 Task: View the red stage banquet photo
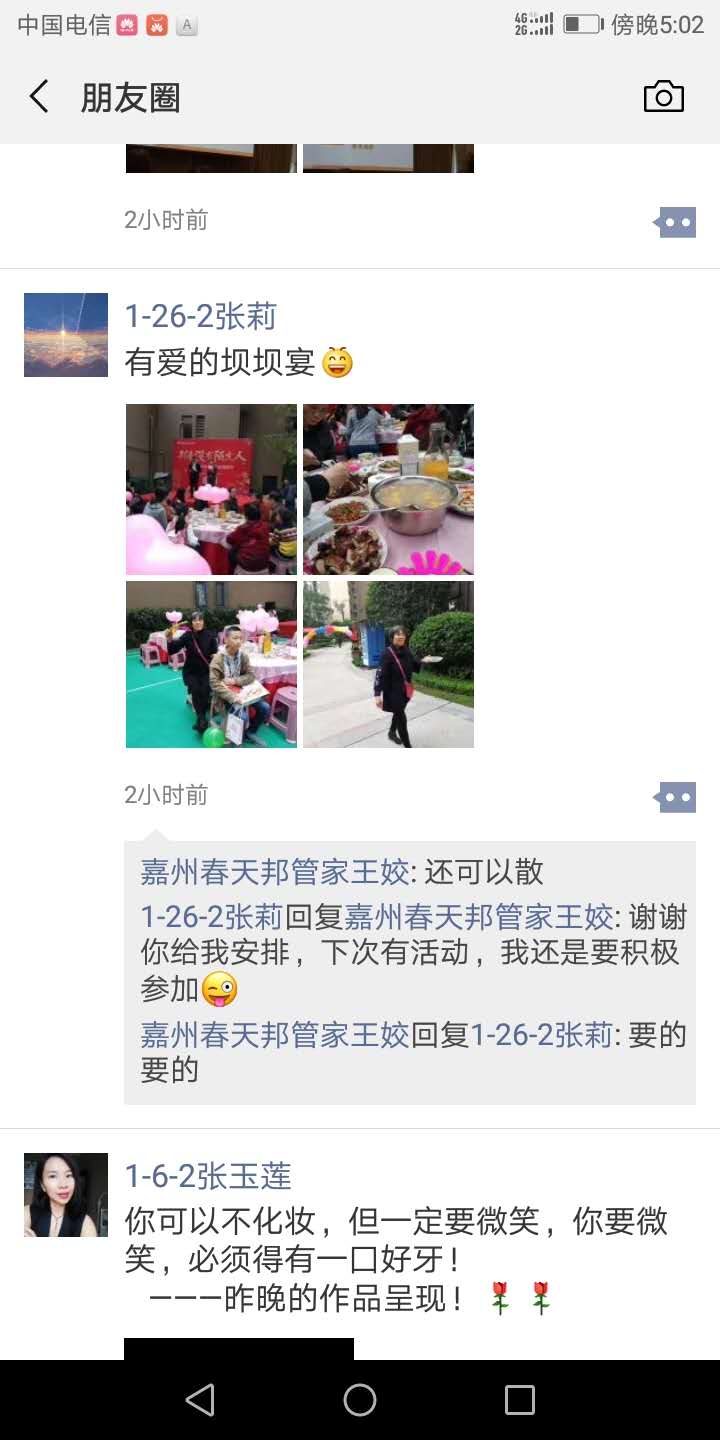coord(211,489)
